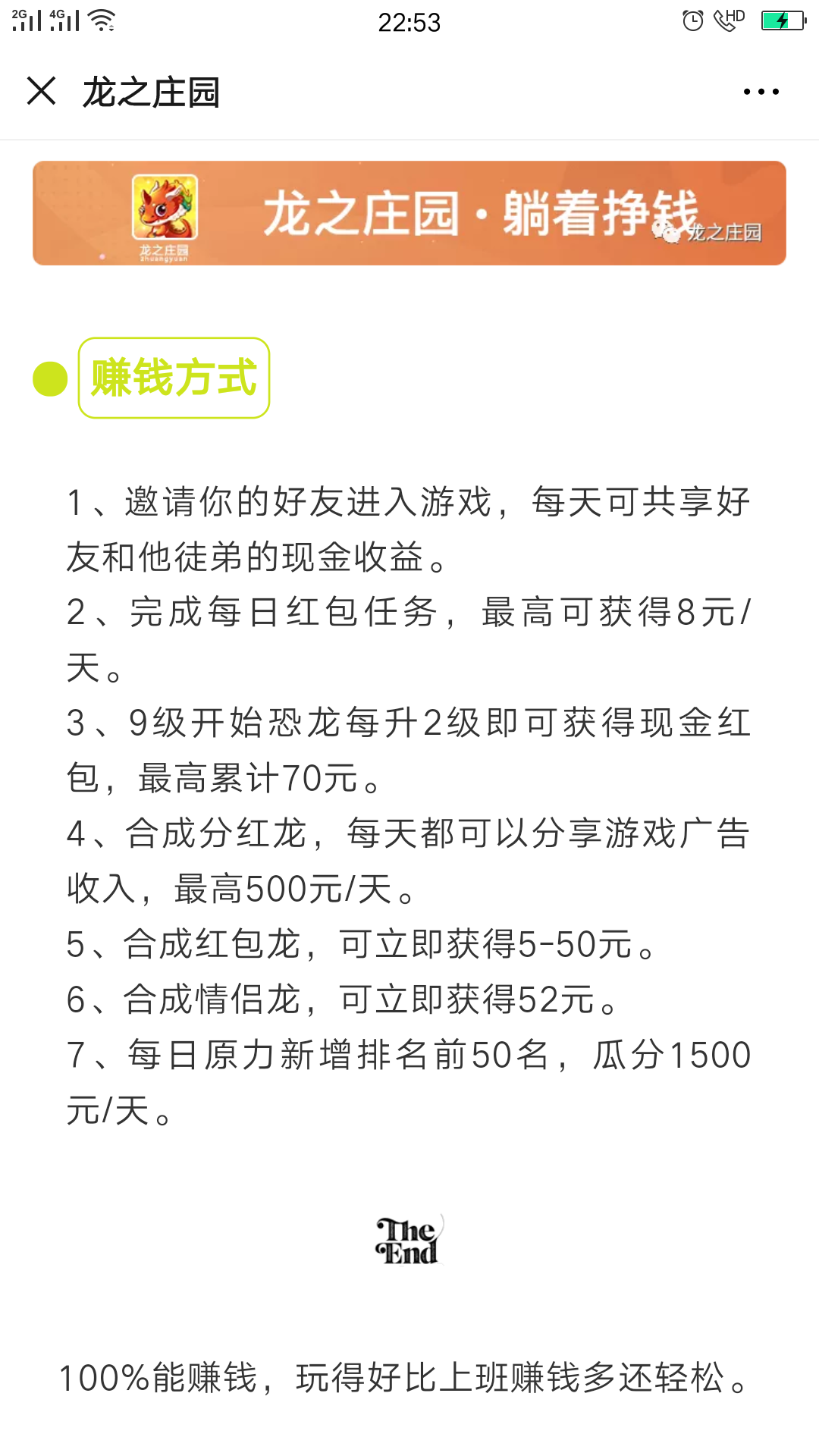Open the three-dot overflow menu
Viewport: 819px width, 1456px height.
pyautogui.click(x=761, y=92)
